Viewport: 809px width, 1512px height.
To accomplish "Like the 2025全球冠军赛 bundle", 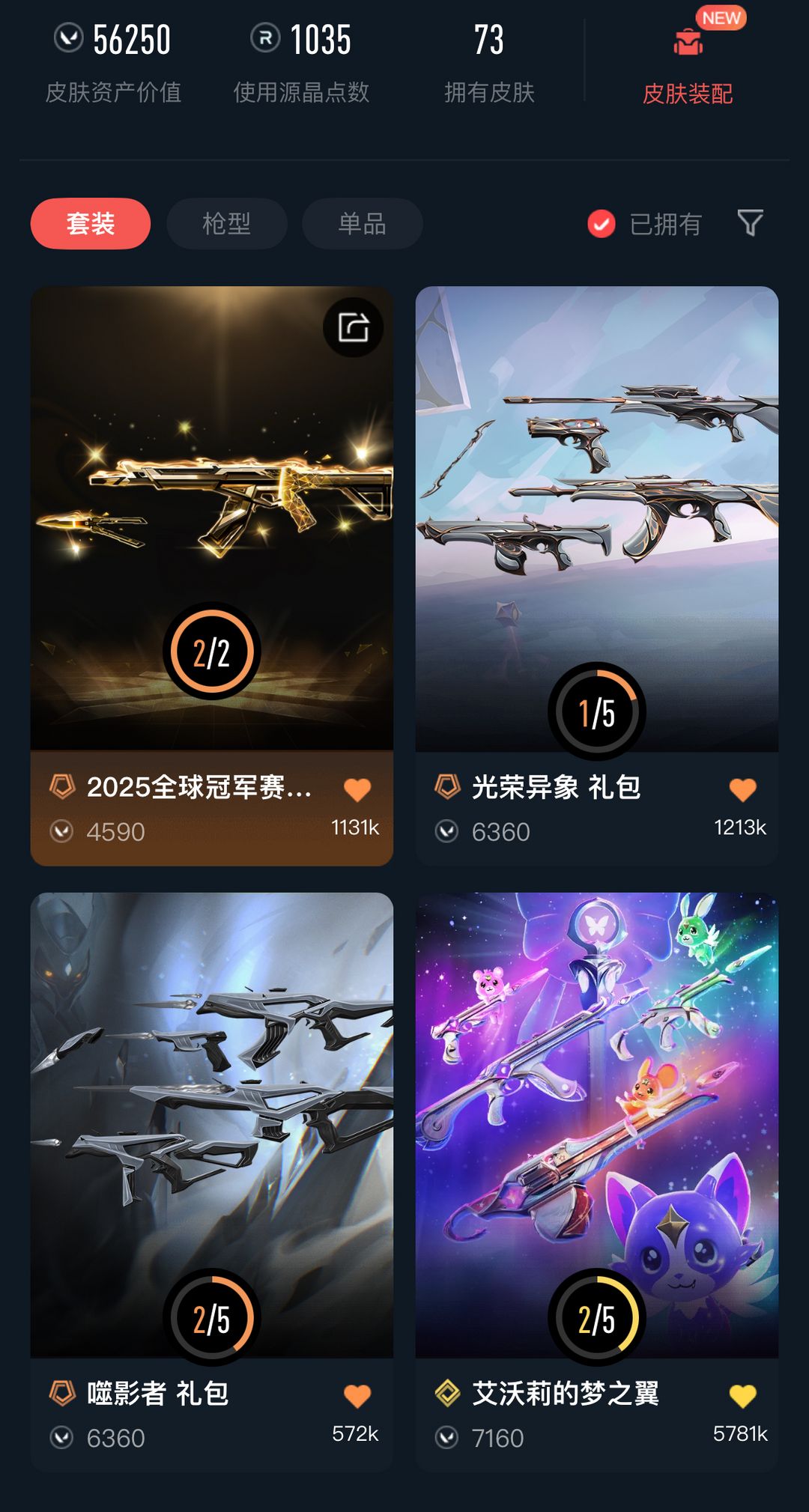I will click(357, 789).
